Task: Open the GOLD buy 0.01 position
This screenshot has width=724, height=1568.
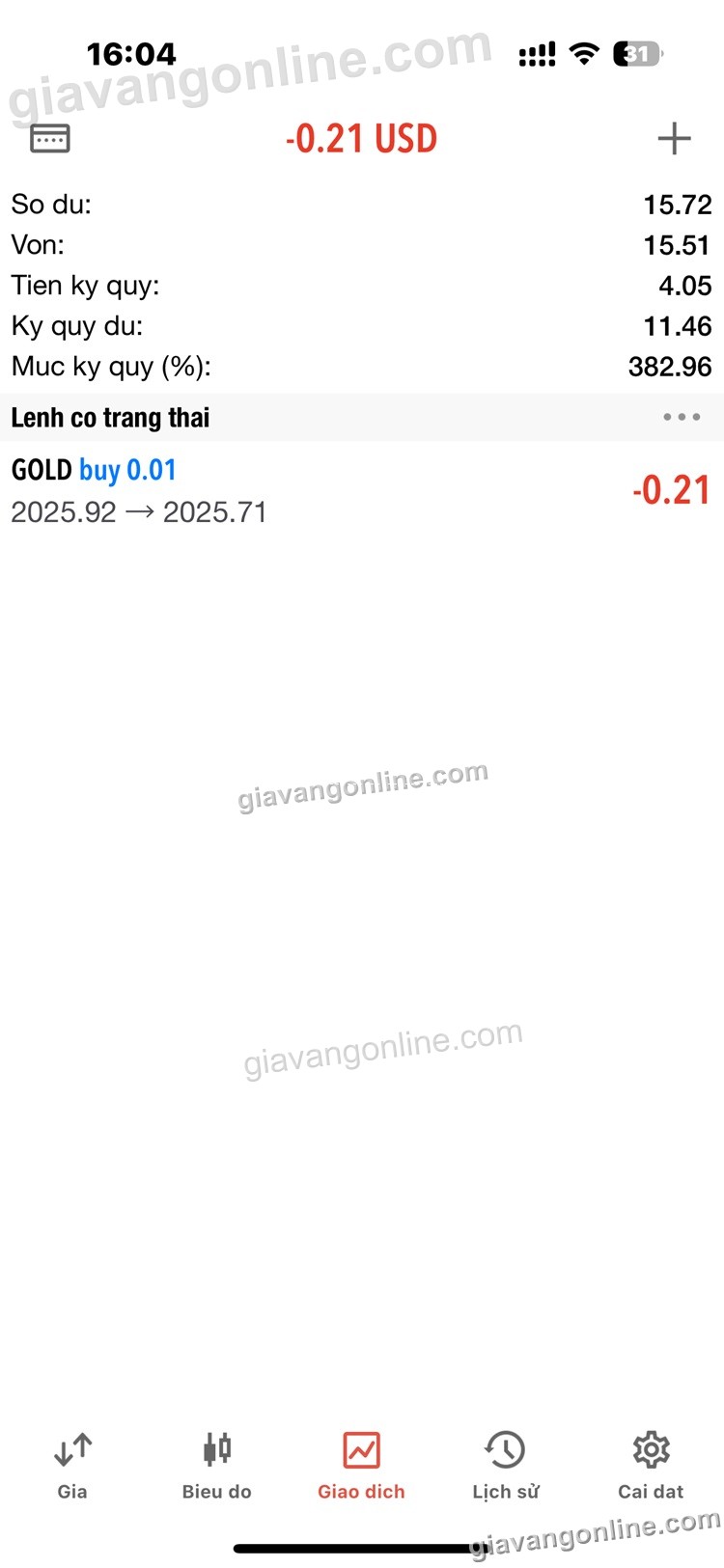Action: pos(361,490)
